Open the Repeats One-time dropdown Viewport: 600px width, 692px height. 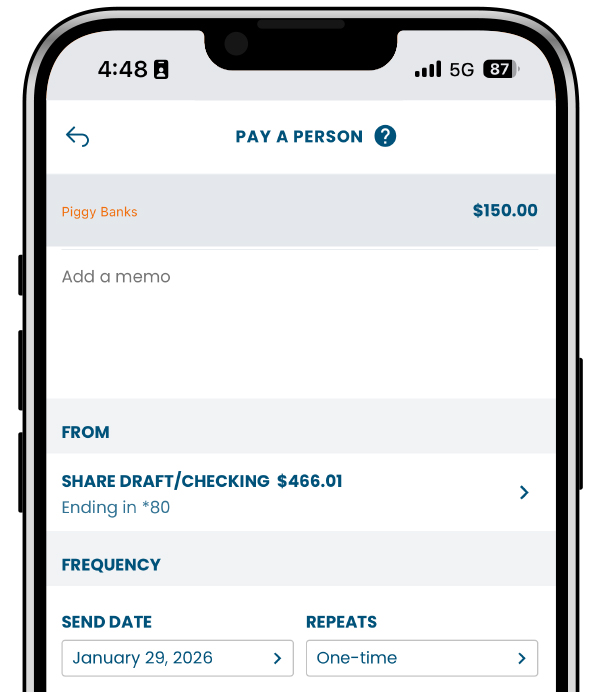click(x=421, y=658)
